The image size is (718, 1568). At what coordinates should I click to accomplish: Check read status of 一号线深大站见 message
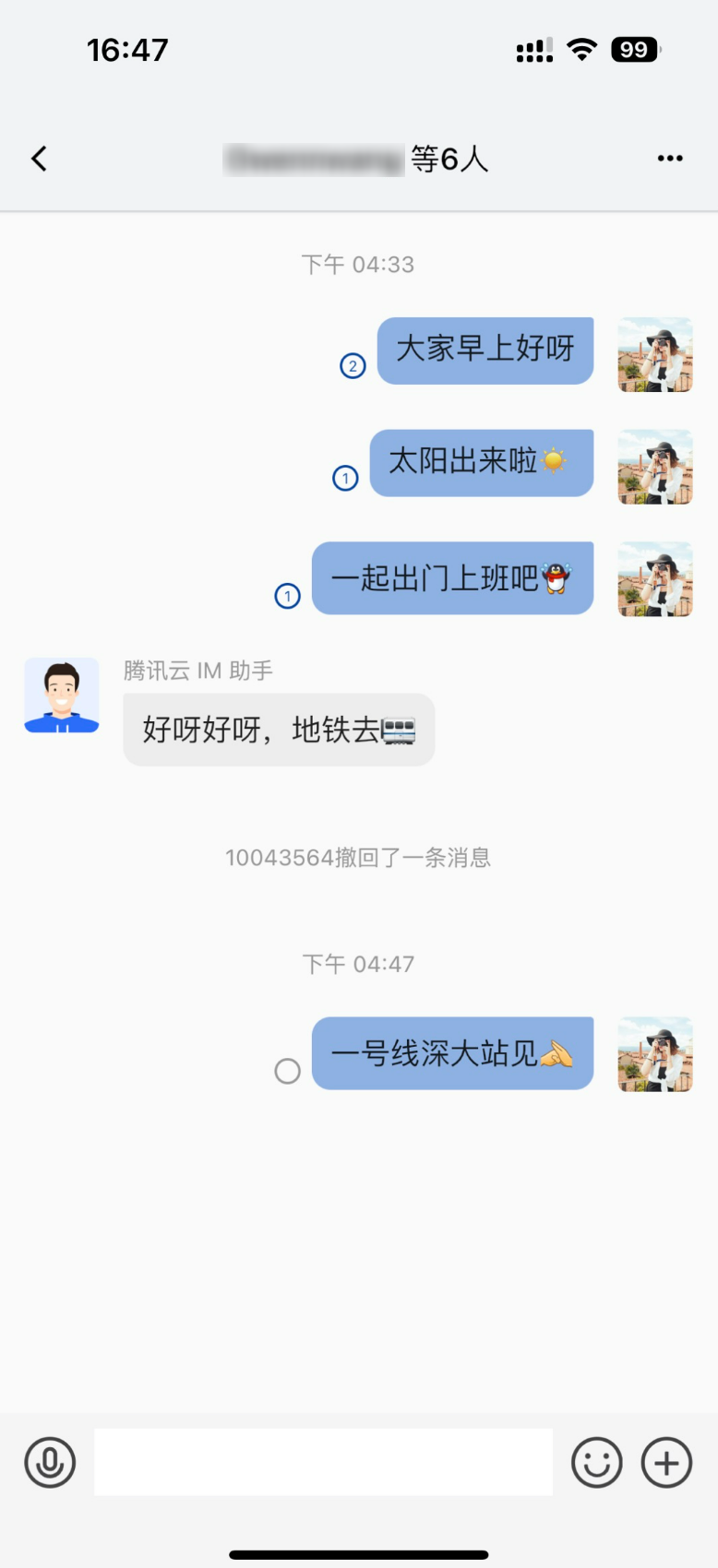point(288,1071)
